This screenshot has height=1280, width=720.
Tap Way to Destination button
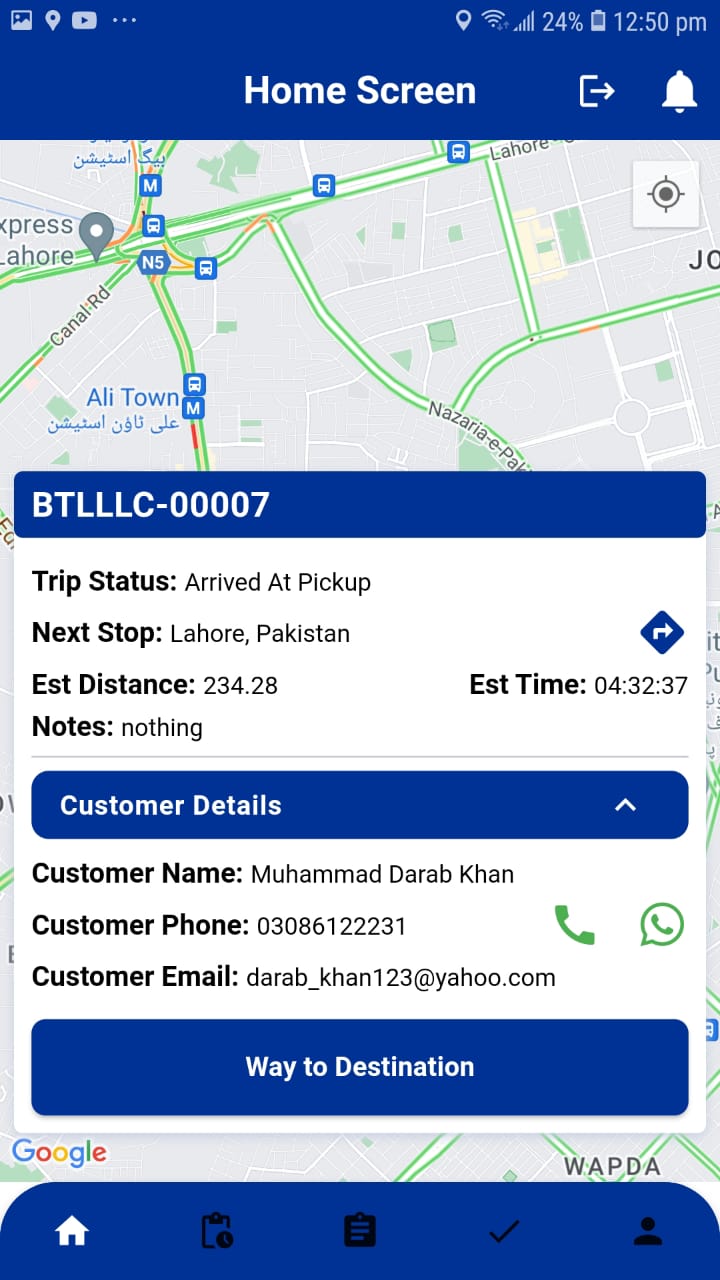[360, 1067]
